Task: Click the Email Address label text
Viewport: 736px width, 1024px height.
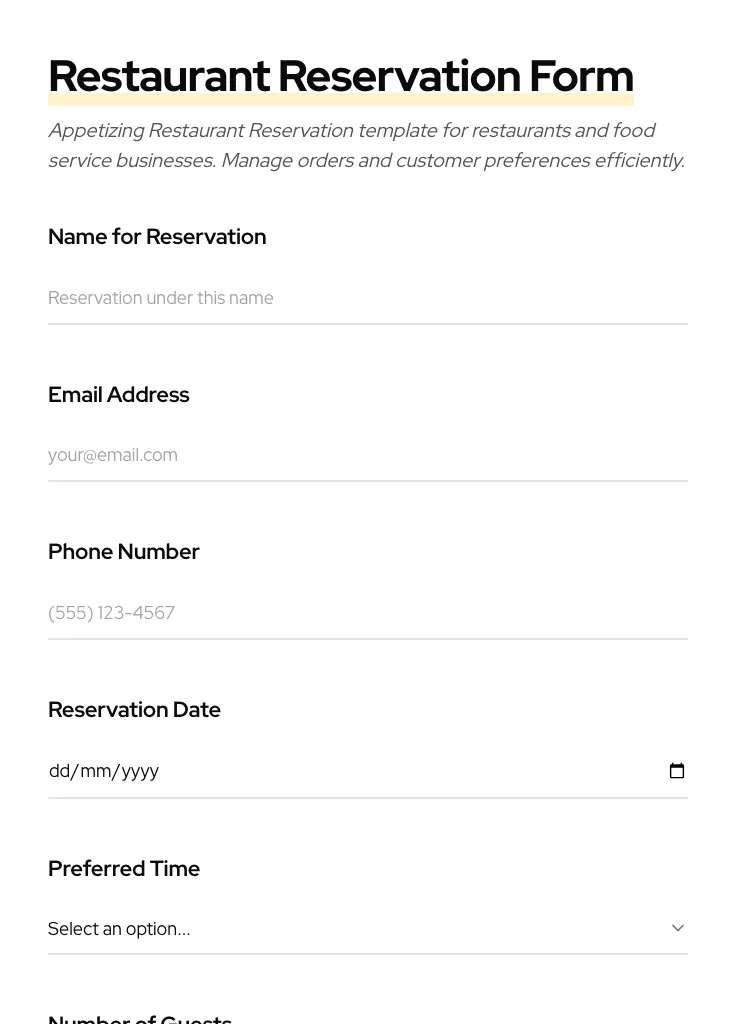Action: coord(118,395)
